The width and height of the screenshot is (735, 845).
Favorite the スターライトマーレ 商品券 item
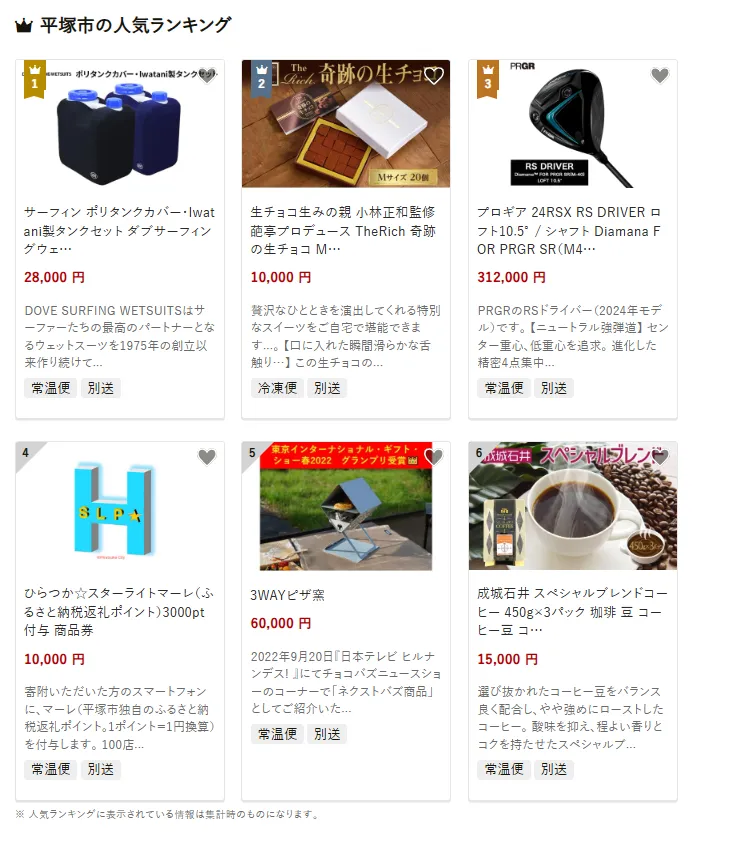(207, 457)
